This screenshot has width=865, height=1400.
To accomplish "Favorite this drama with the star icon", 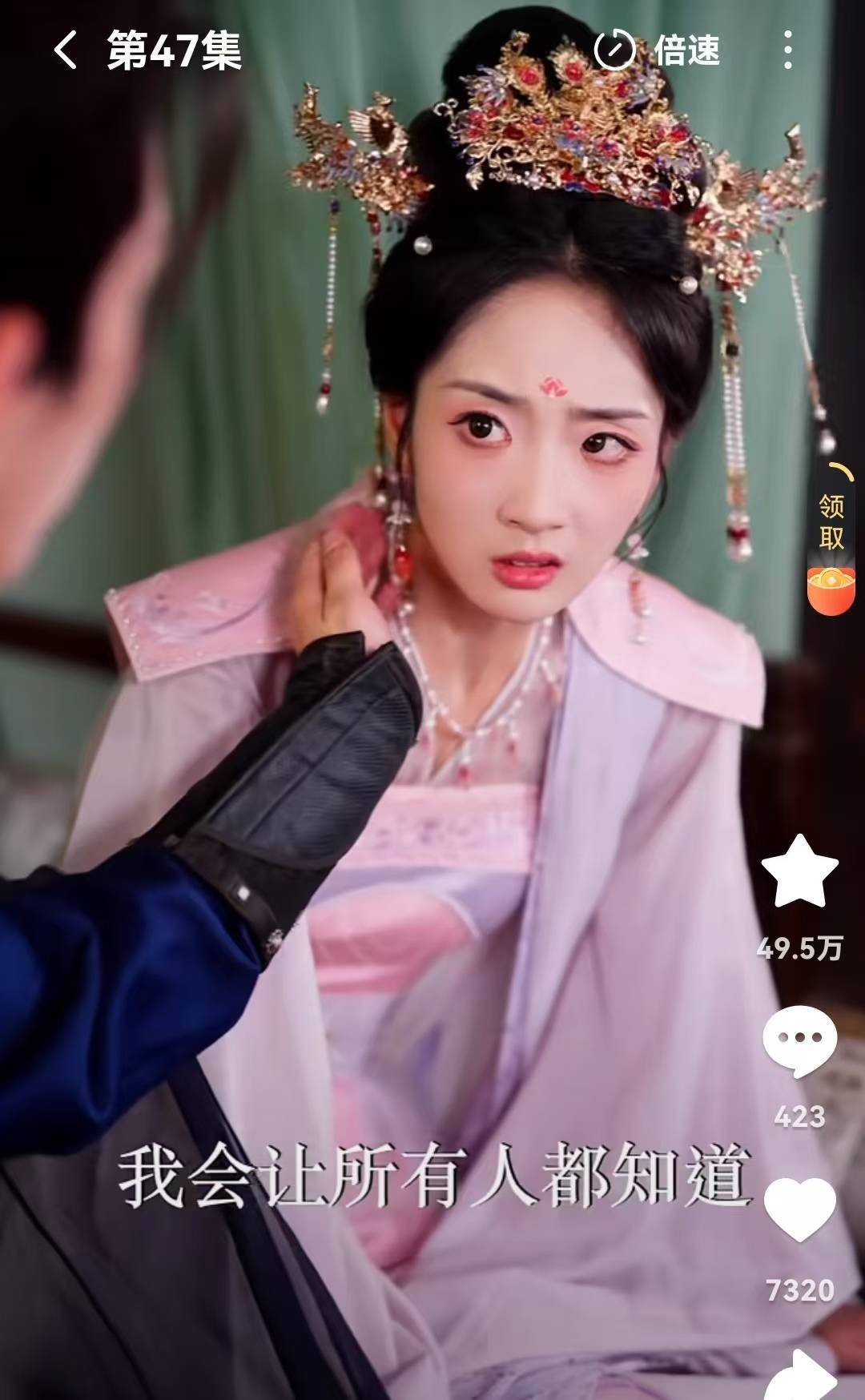I will point(799,871).
